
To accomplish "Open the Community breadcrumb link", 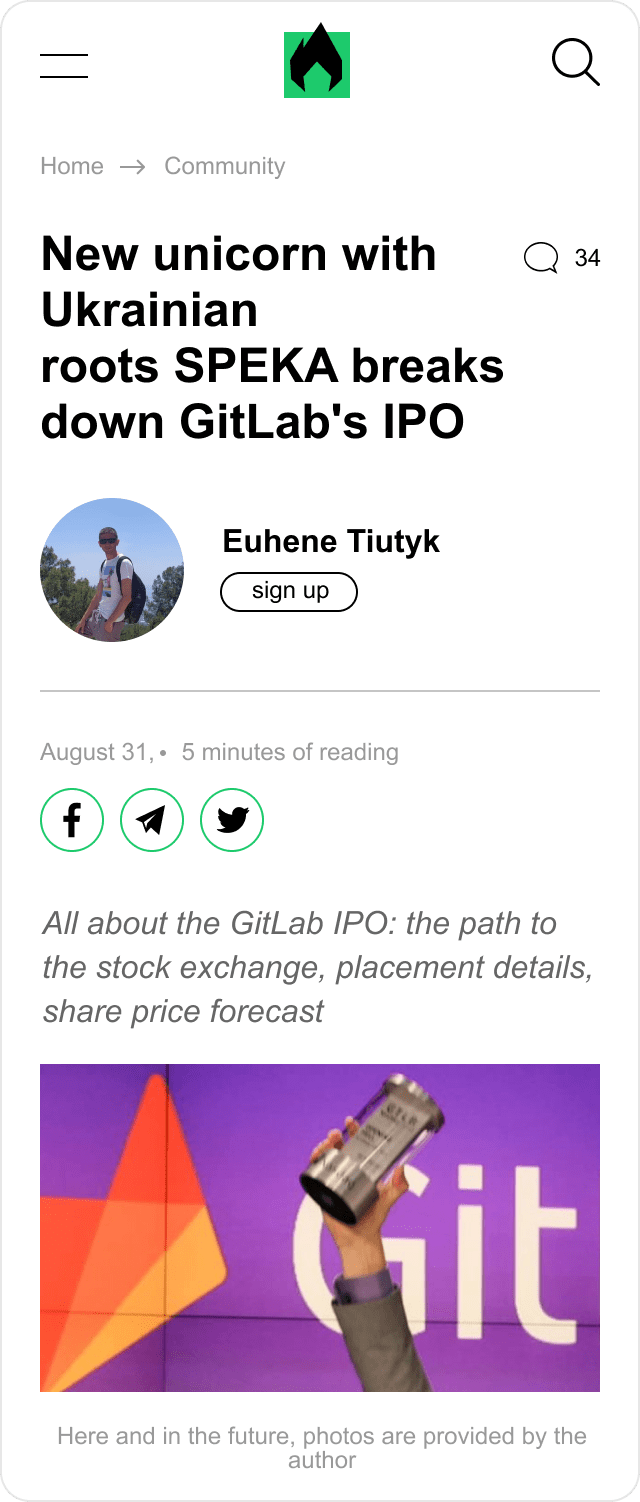I will point(224,166).
